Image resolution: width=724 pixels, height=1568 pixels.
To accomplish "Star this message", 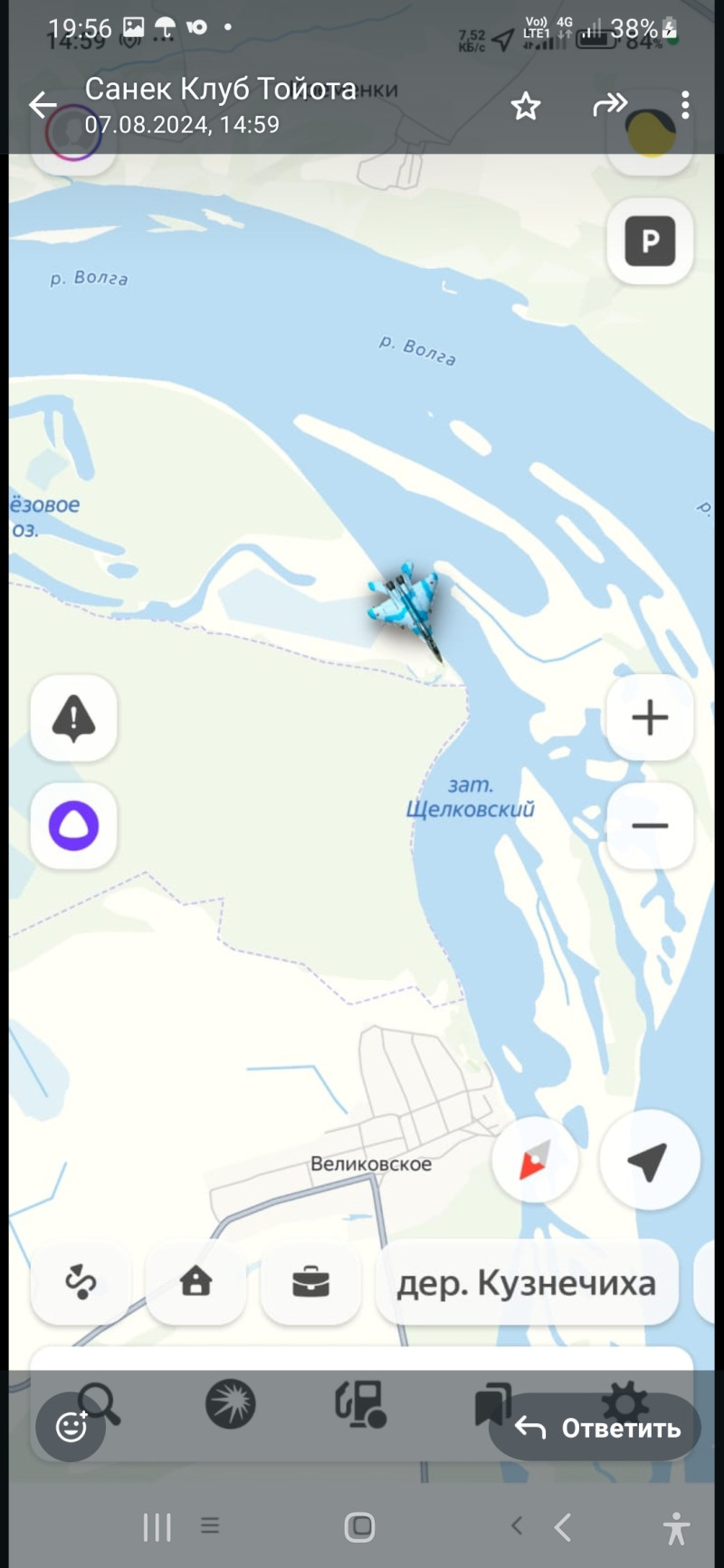I will point(525,106).
